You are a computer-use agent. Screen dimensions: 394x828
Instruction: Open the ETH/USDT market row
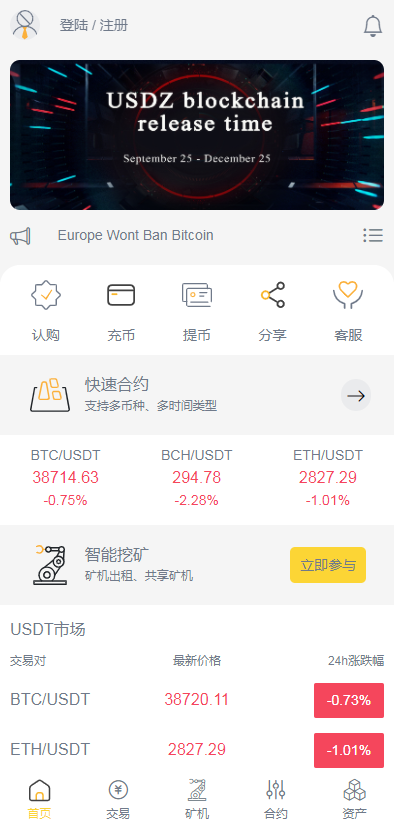(197, 750)
